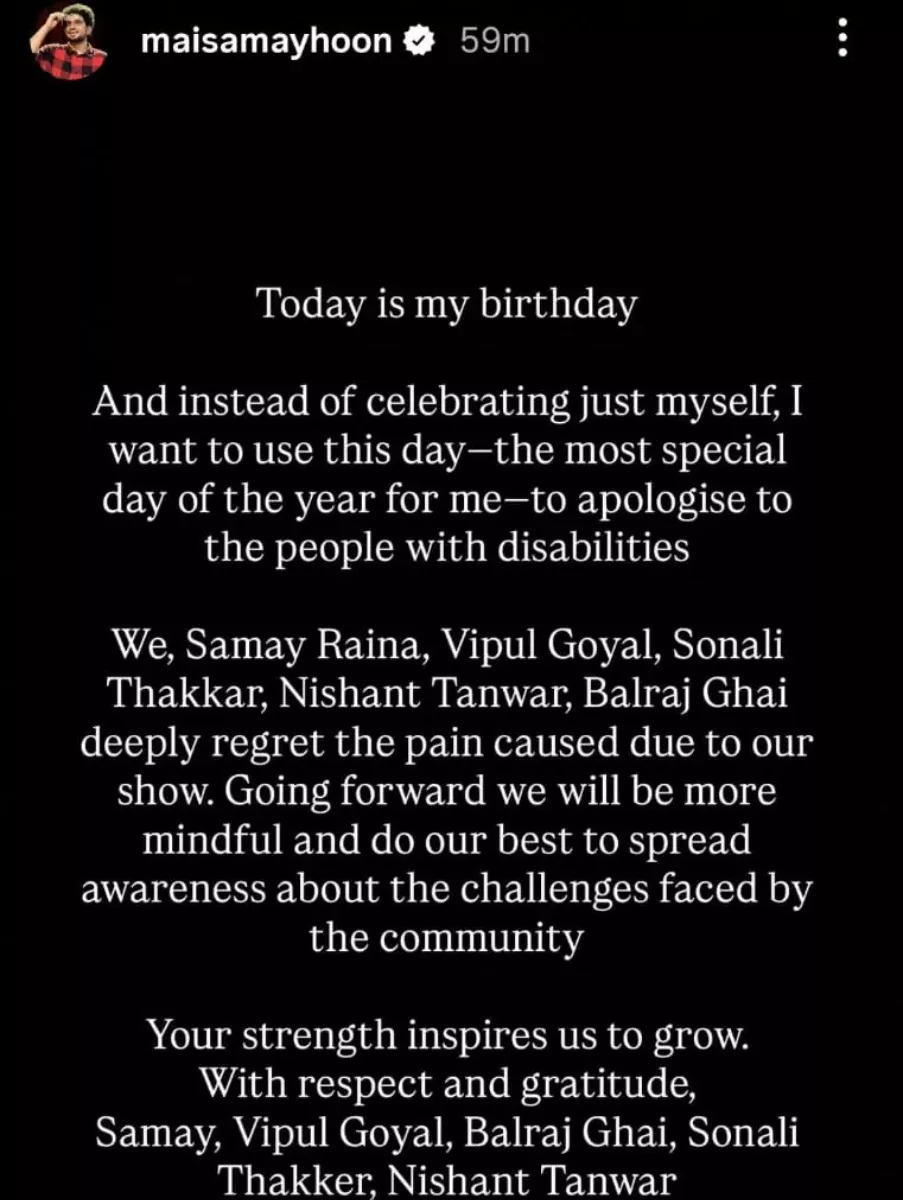
Task: Tap the "With respect and gratitude" line
Action: [x=451, y=1083]
